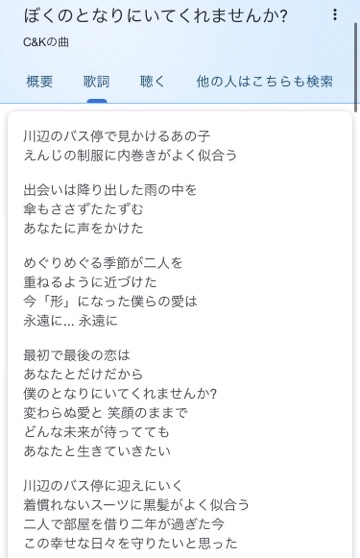Select the 歌詞 tab
360x558 pixels.
[x=96, y=81]
